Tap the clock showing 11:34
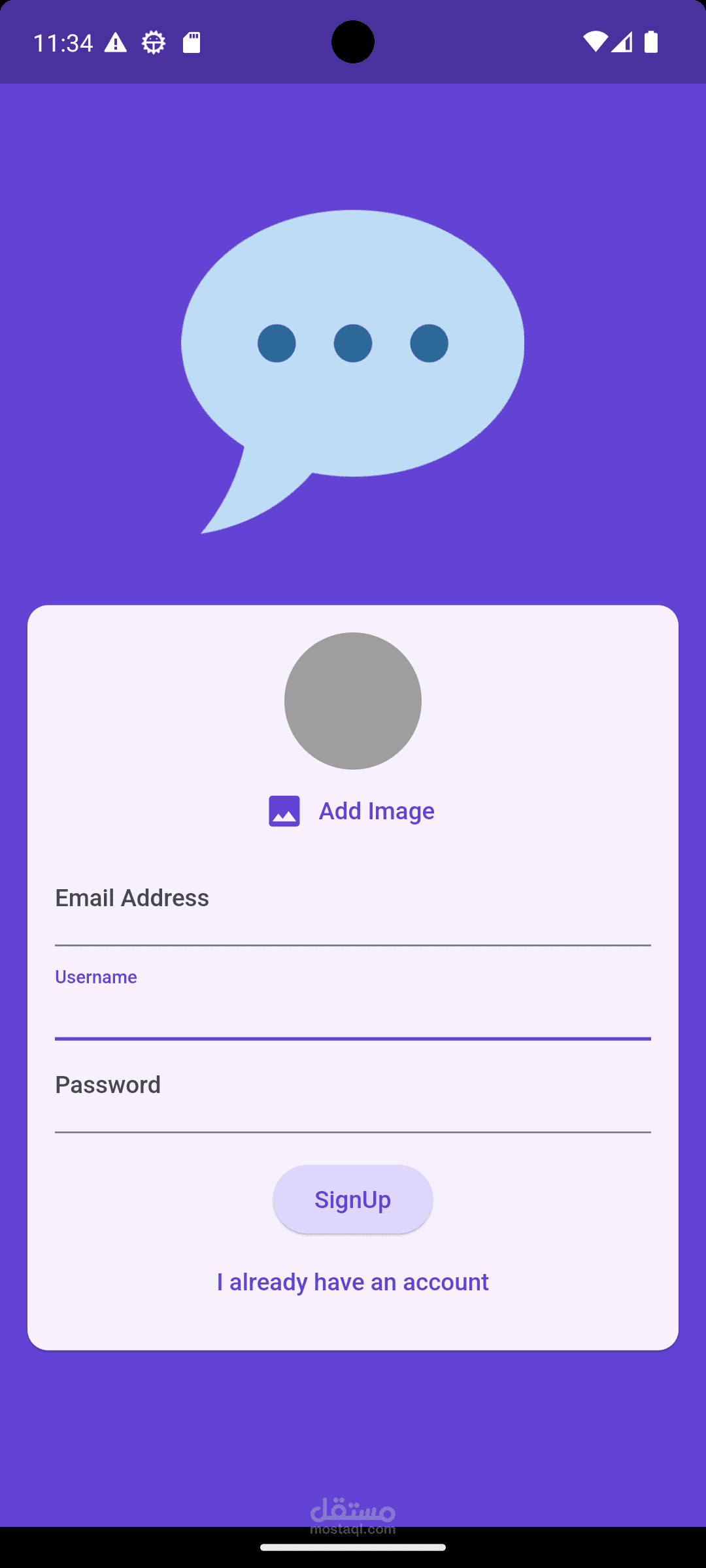 63,42
